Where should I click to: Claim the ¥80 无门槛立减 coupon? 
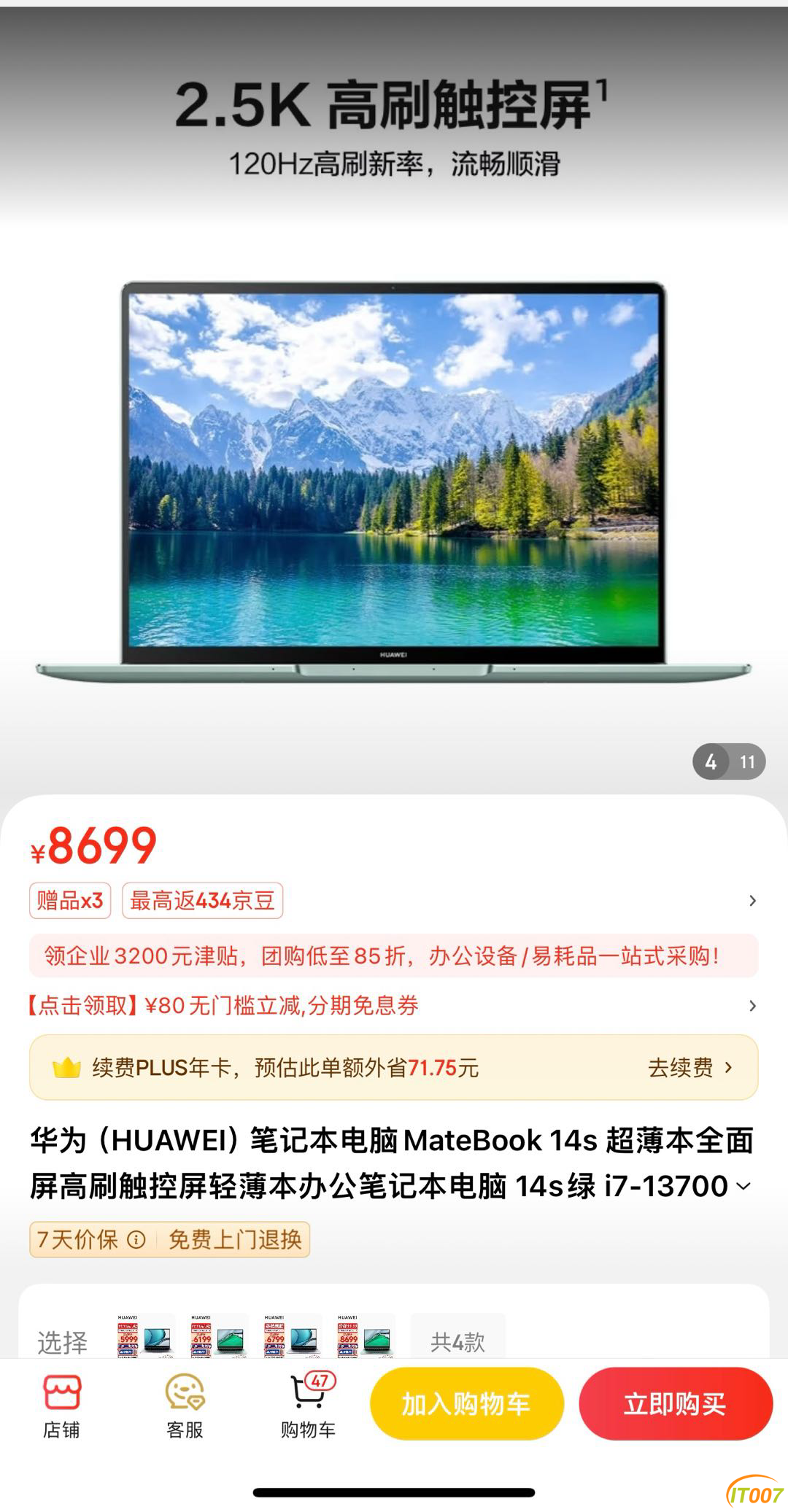pos(223,1006)
